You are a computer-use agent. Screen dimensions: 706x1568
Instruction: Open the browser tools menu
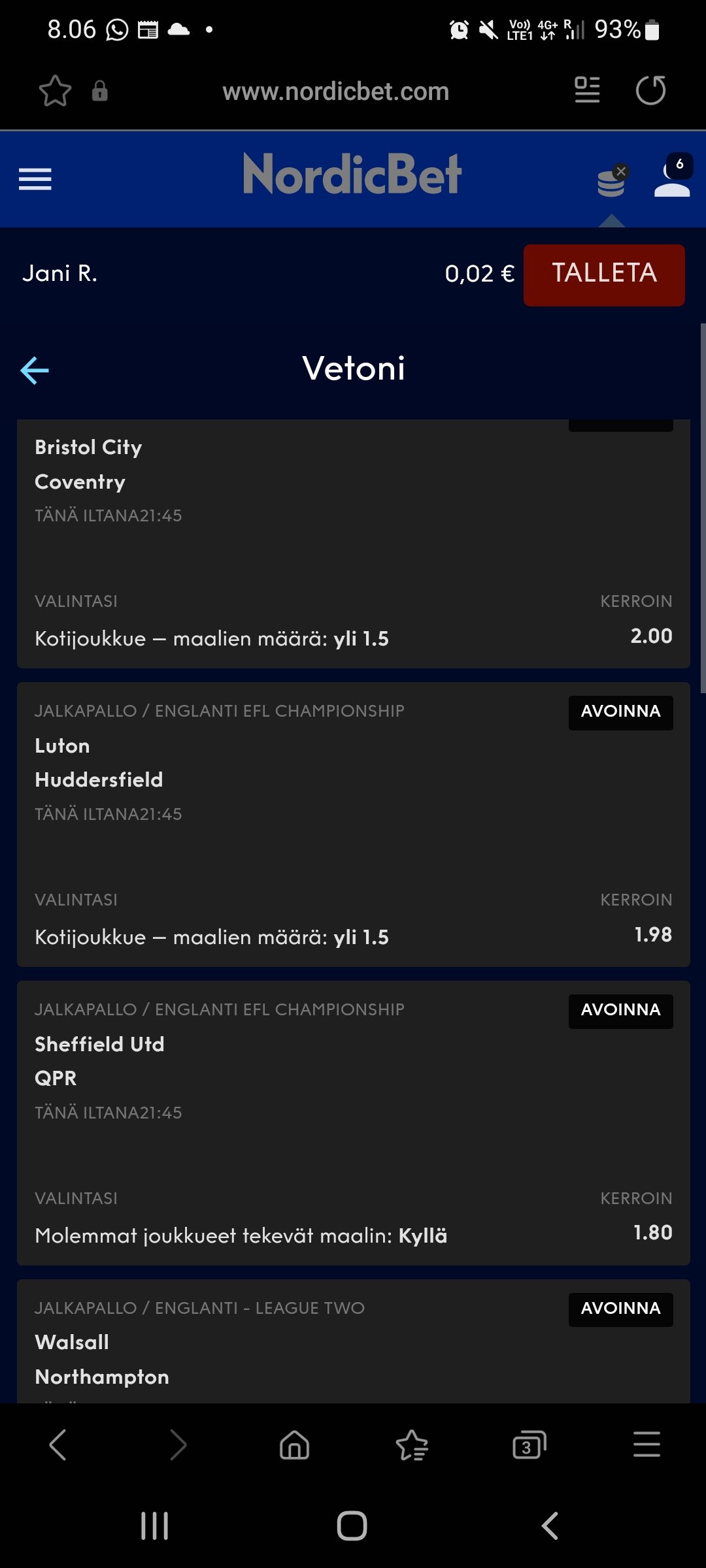647,1445
